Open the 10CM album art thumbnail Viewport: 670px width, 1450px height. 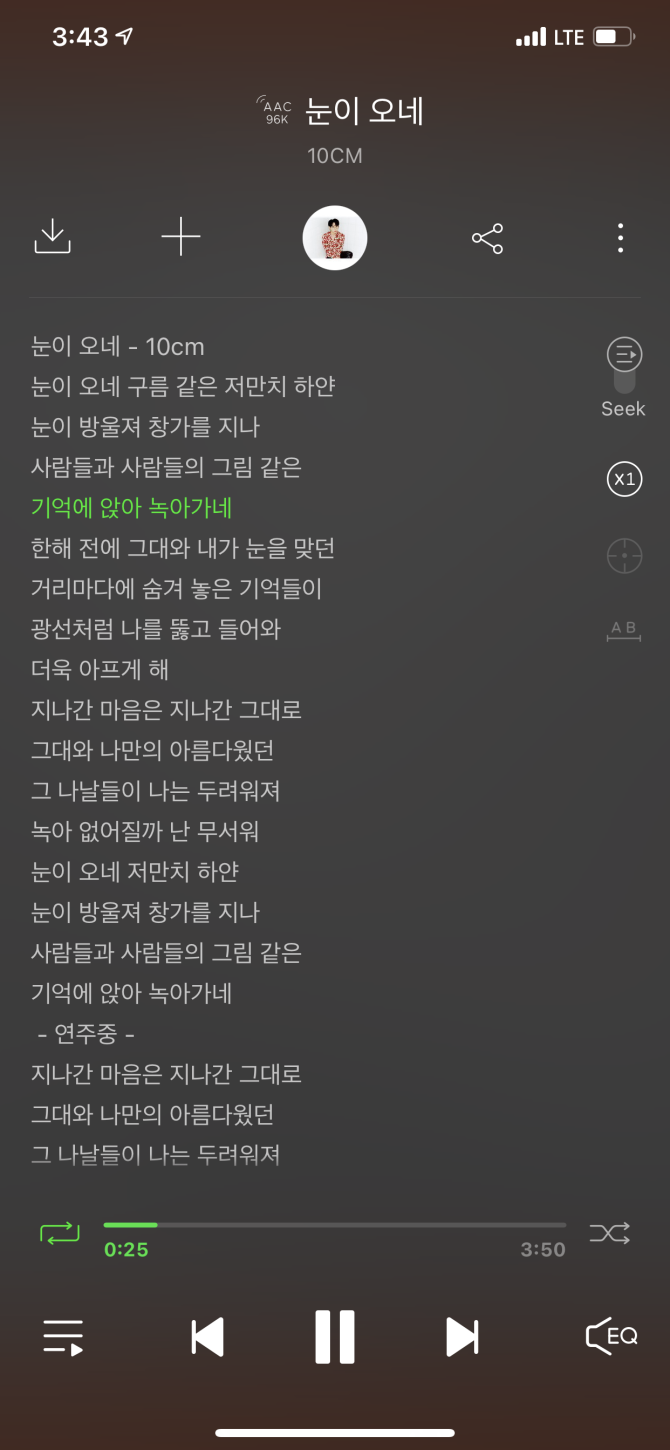click(335, 238)
